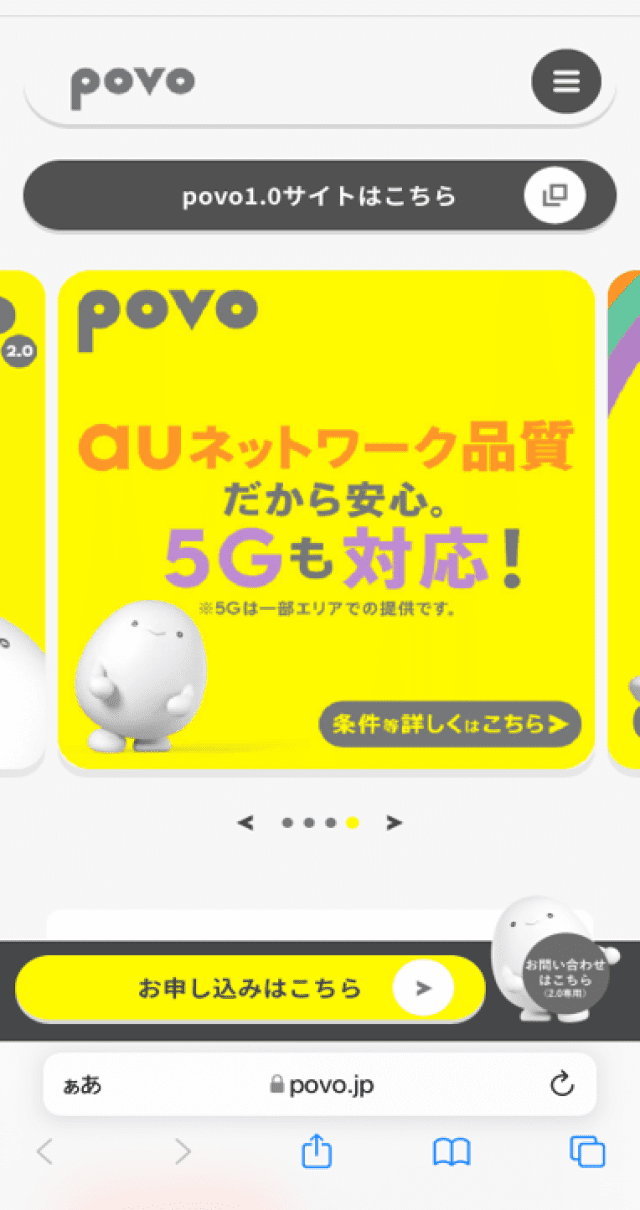This screenshot has width=640, height=1210.
Task: Open the hamburger menu
Action: click(566, 82)
